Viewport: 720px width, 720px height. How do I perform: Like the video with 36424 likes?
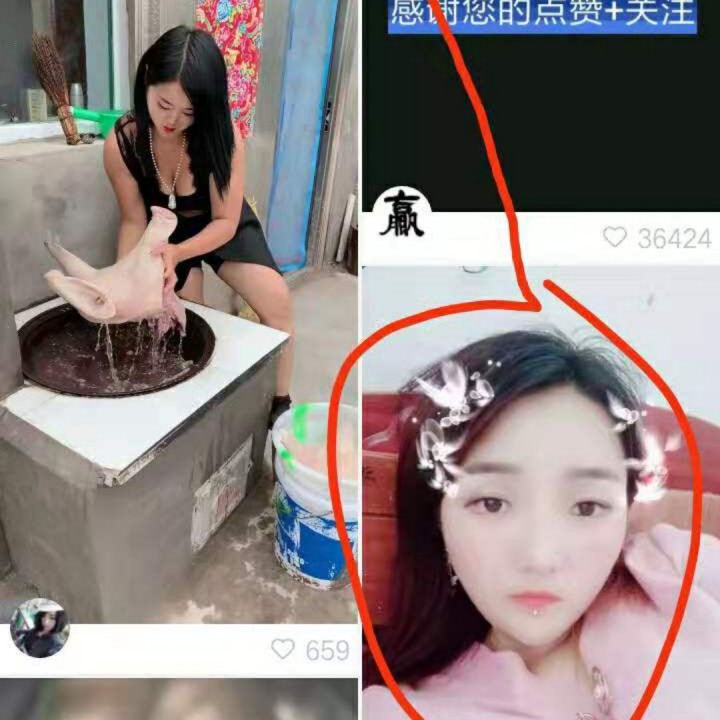pos(614,237)
